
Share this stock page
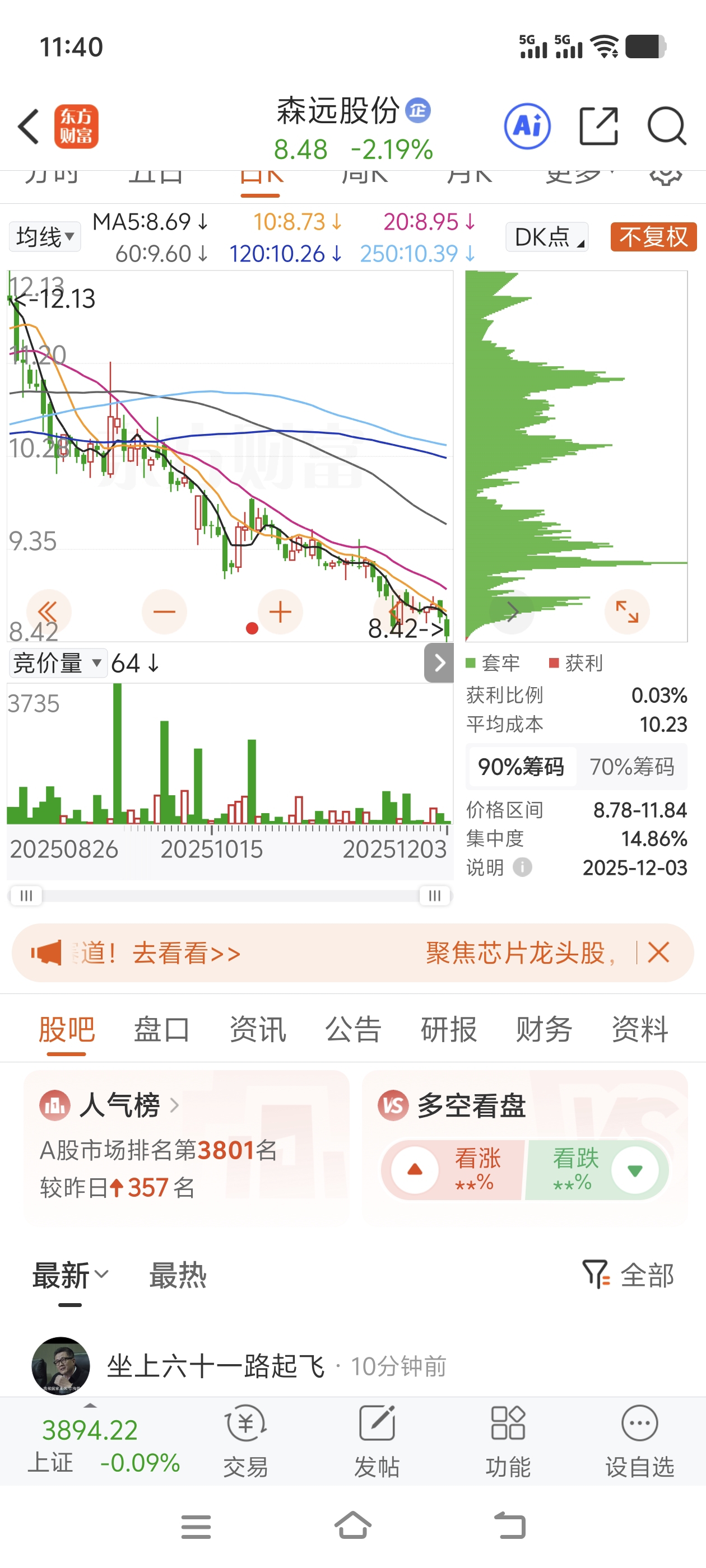[x=598, y=127]
